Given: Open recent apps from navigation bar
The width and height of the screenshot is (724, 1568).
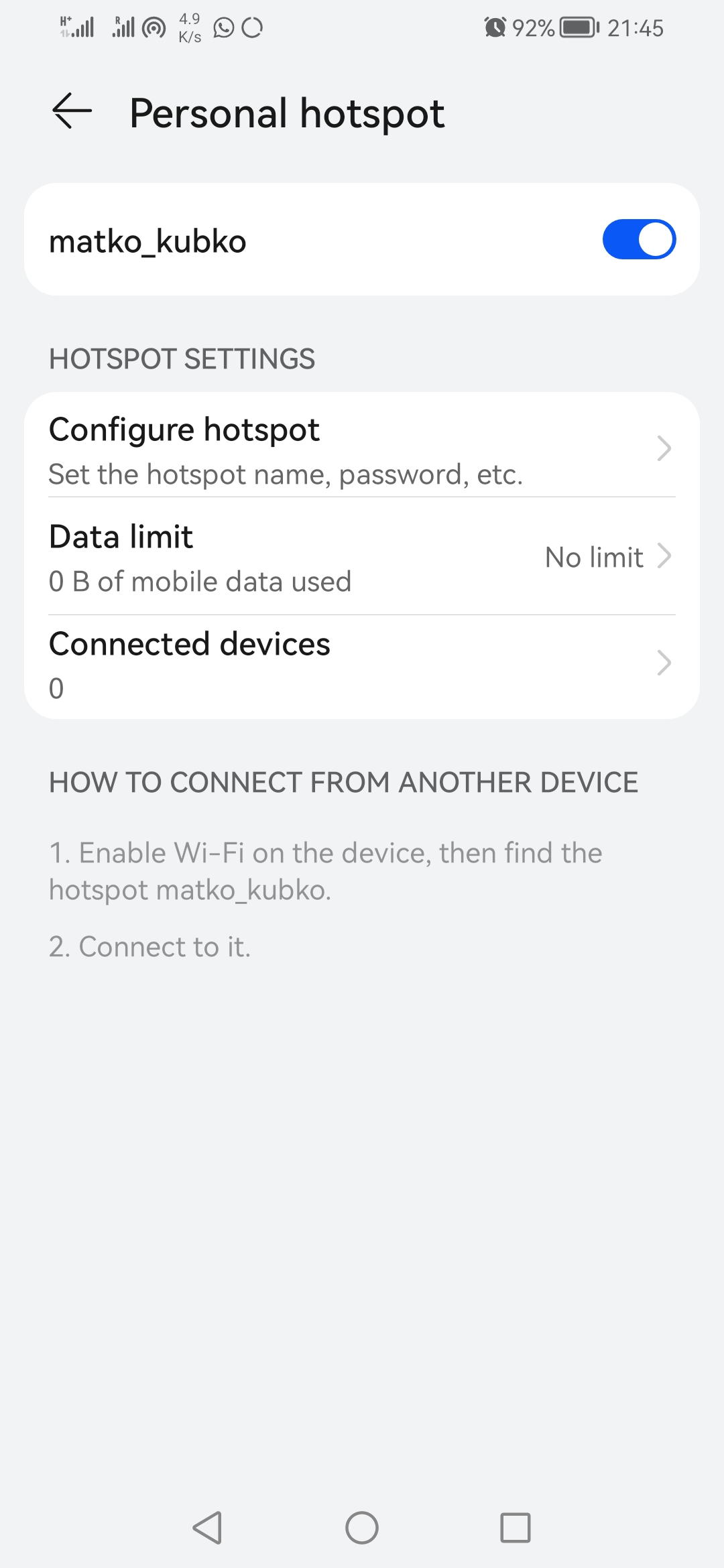Looking at the screenshot, I should [x=515, y=1528].
